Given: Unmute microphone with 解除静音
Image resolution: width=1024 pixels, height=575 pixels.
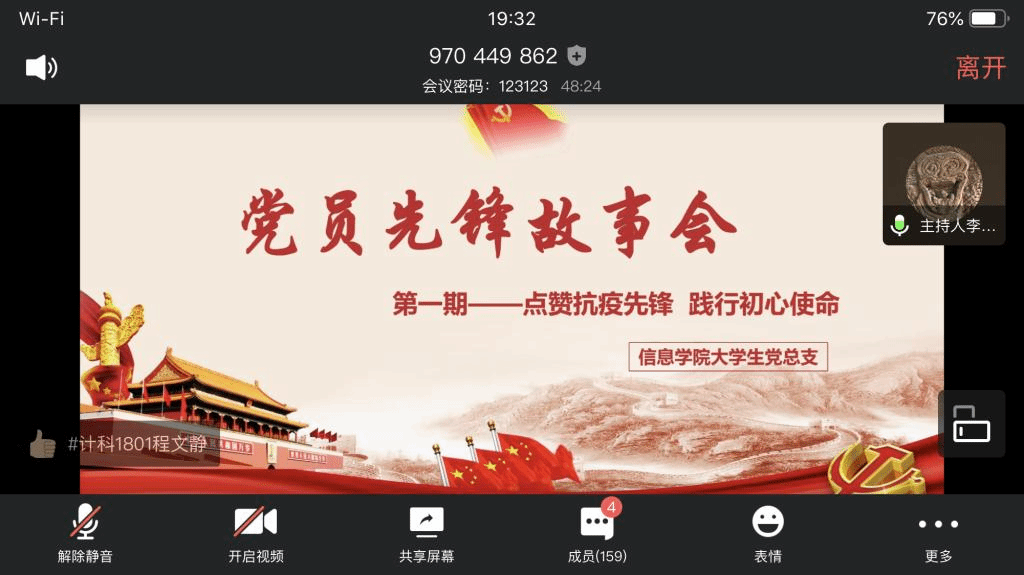Looking at the screenshot, I should 85,534.
